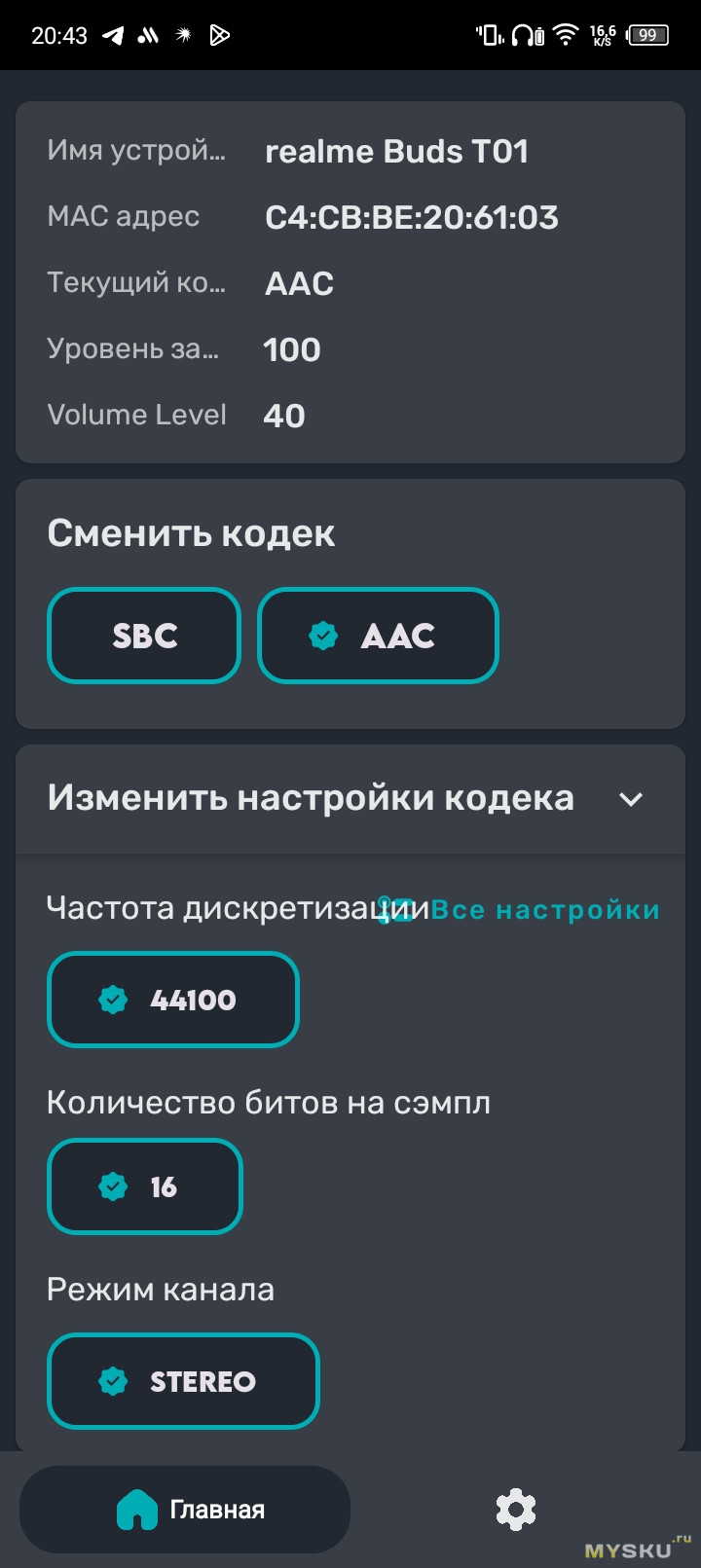
Task: Choose 16 bits per sample
Action: (144, 1186)
